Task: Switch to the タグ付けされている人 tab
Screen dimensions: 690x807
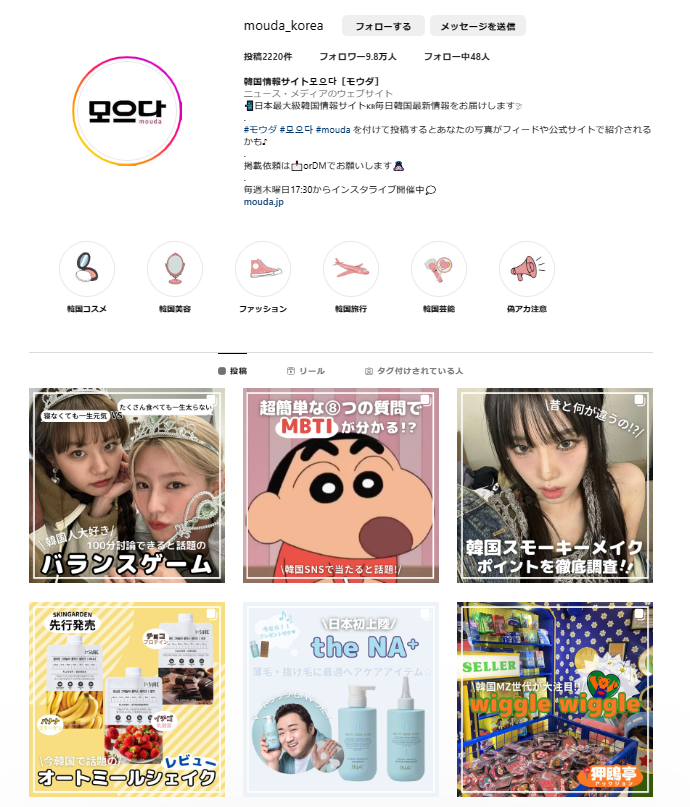Action: click(x=414, y=371)
